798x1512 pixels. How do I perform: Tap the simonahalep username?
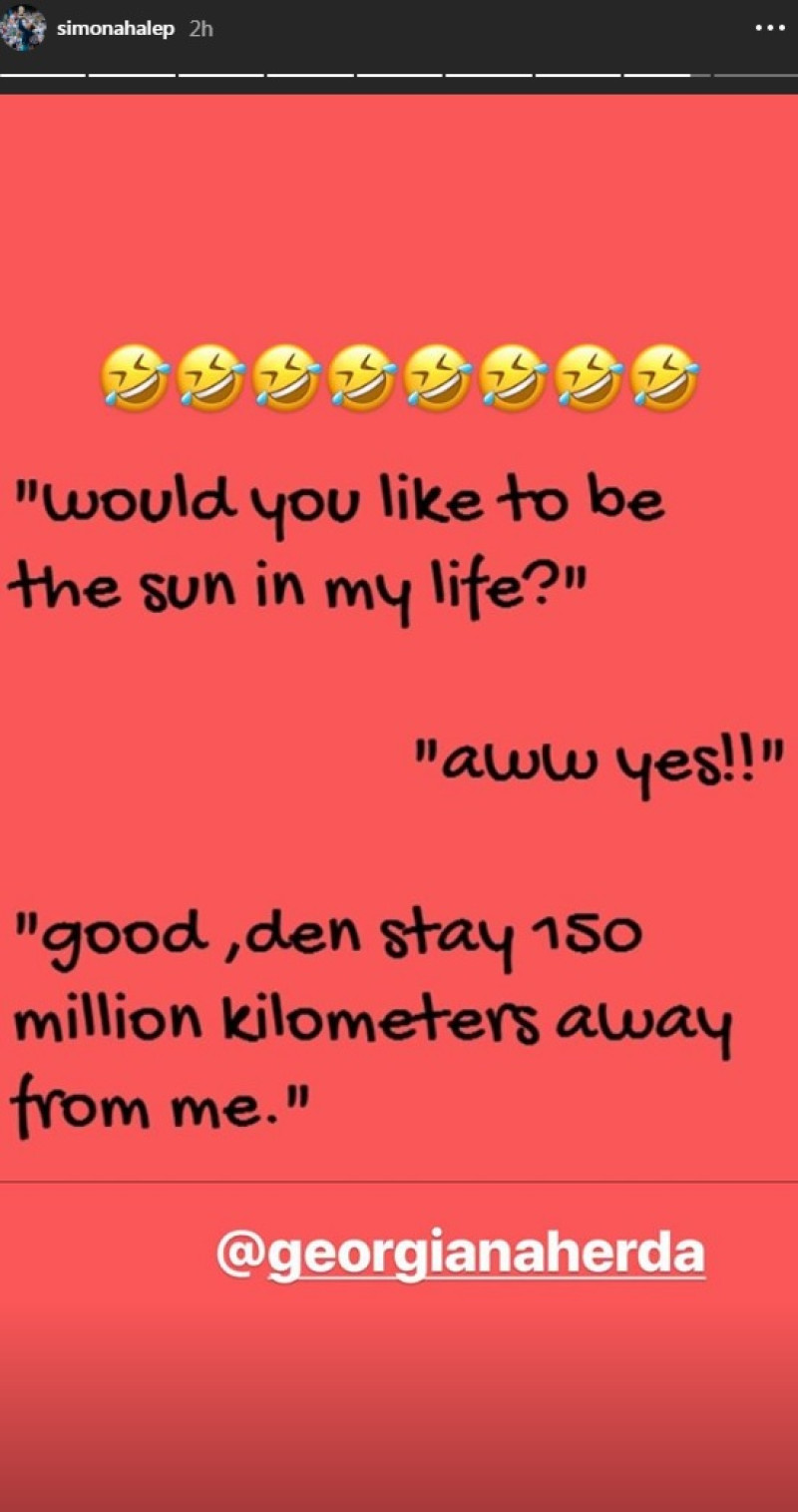click(x=116, y=29)
